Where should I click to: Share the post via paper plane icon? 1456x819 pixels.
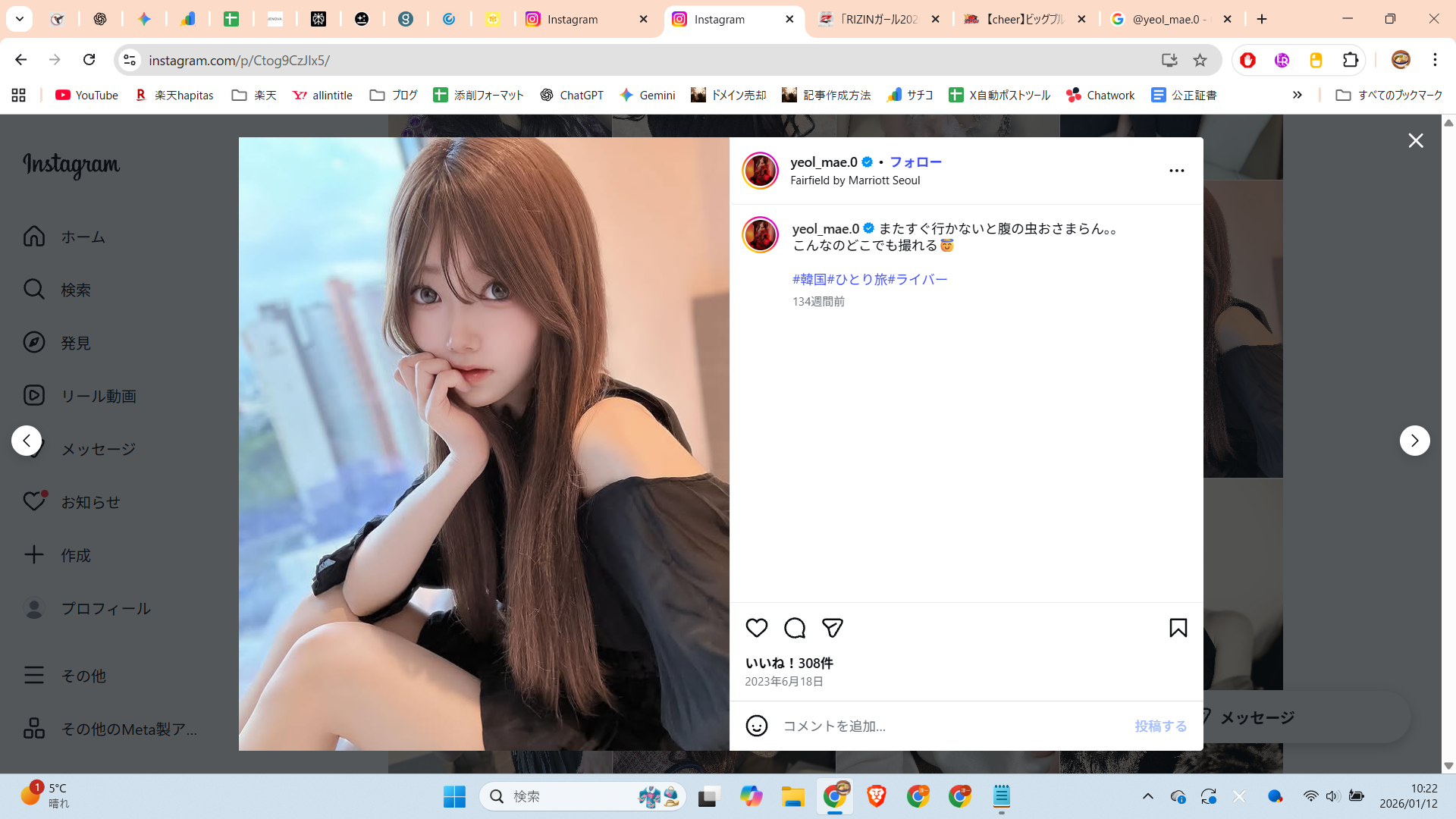point(832,628)
